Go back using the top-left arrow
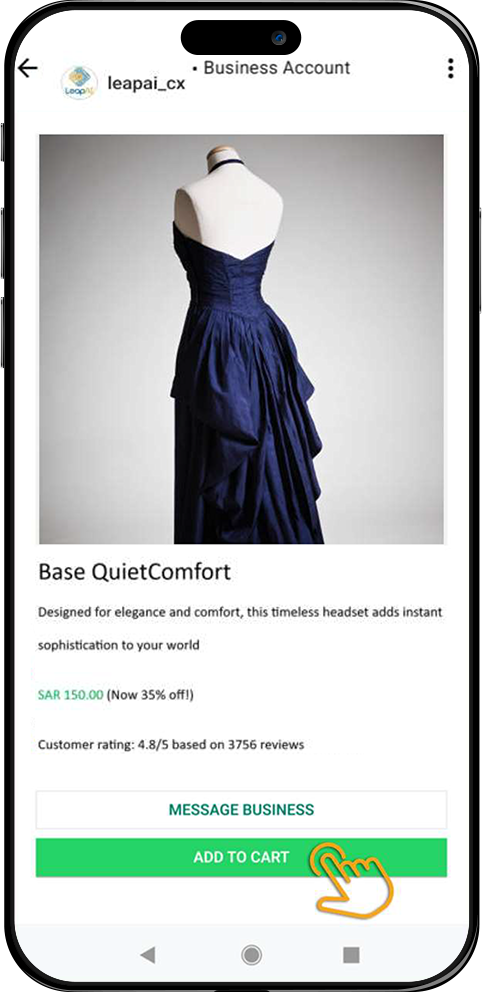Image resolution: width=482 pixels, height=992 pixels. coord(27,68)
